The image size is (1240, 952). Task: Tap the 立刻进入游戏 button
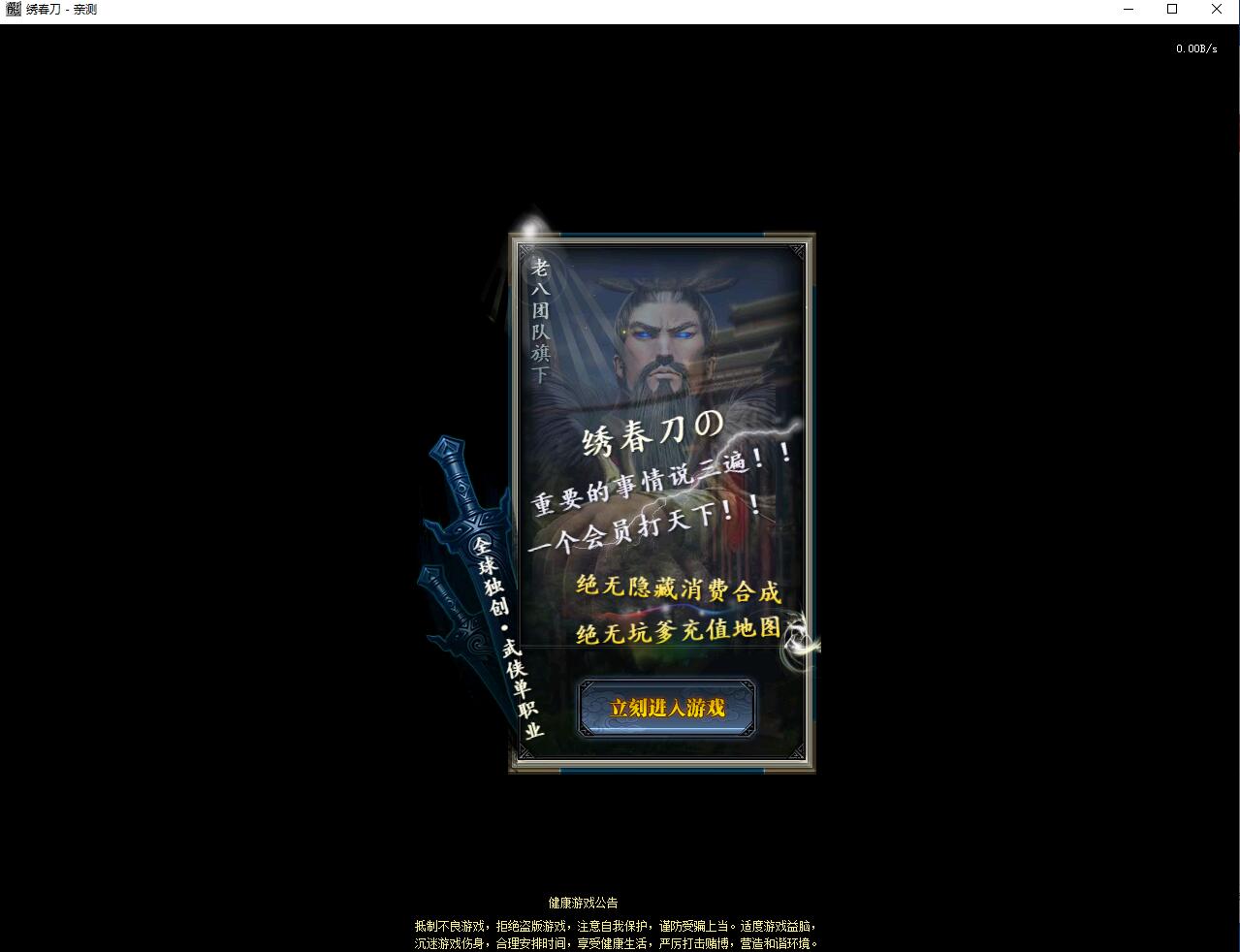pyautogui.click(x=667, y=708)
